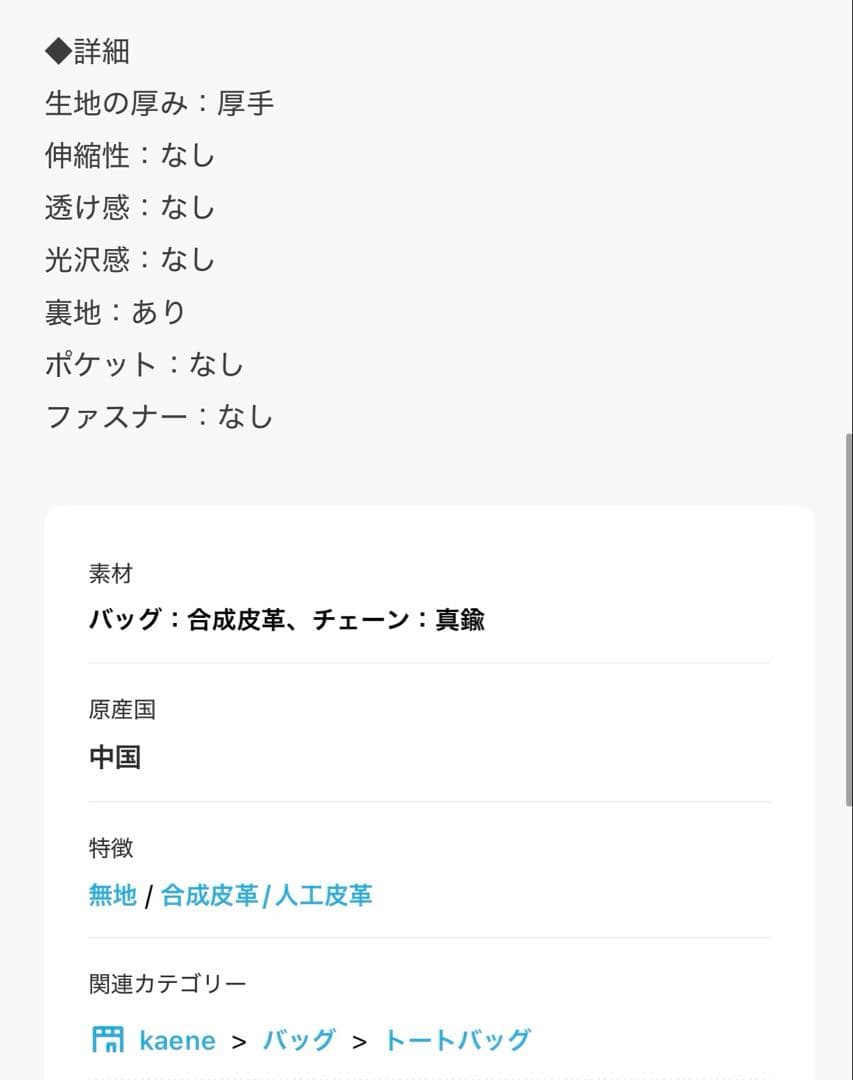Click the 無地 feature tag
Image resolution: width=853 pixels, height=1080 pixels.
point(110,896)
